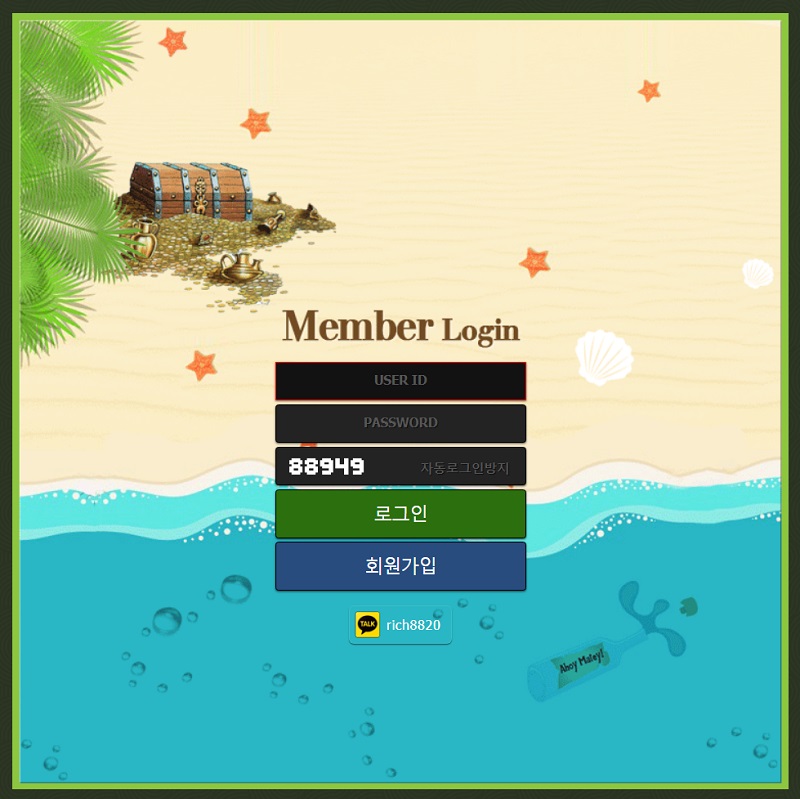Tap the green 로그인 button
This screenshot has height=799, width=800.
point(400,514)
